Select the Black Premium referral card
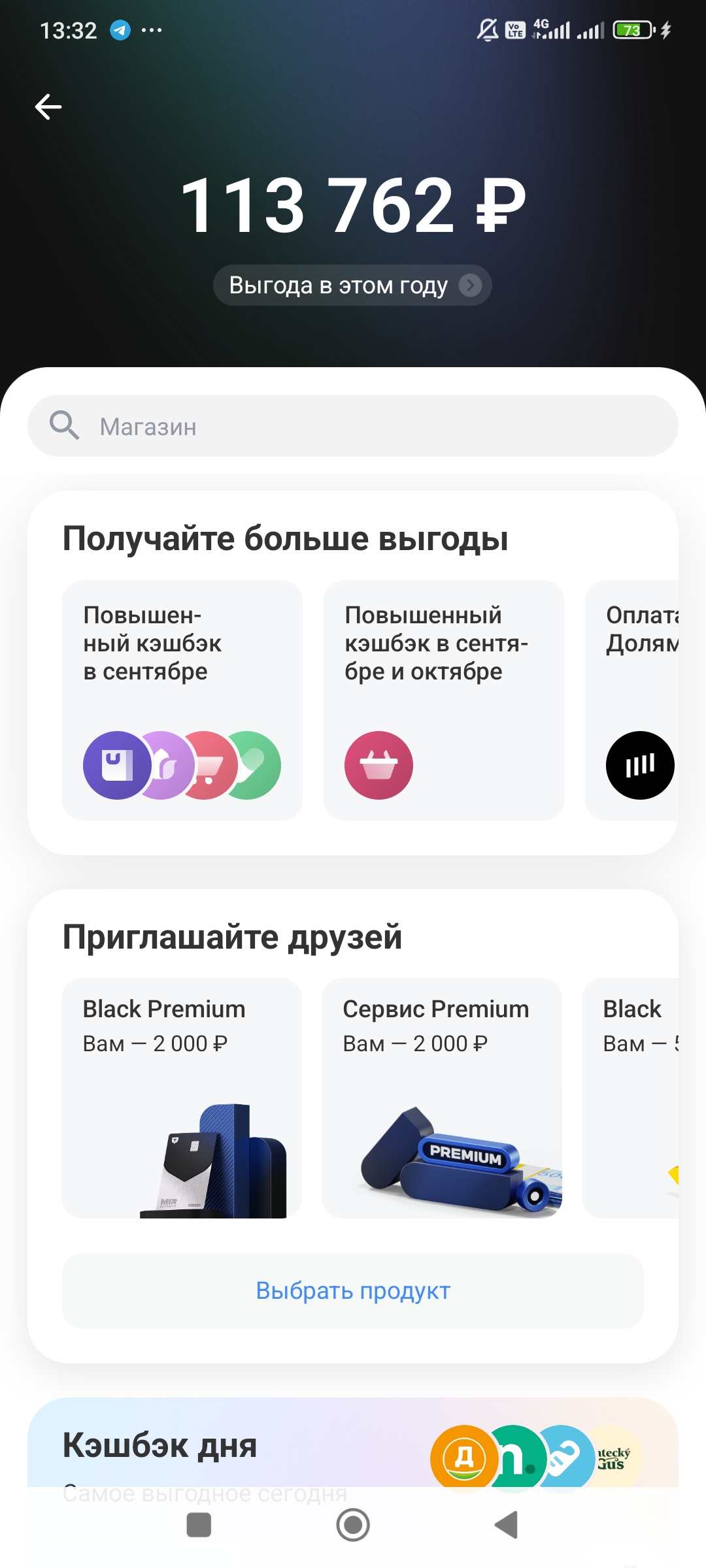 pyautogui.click(x=182, y=1098)
